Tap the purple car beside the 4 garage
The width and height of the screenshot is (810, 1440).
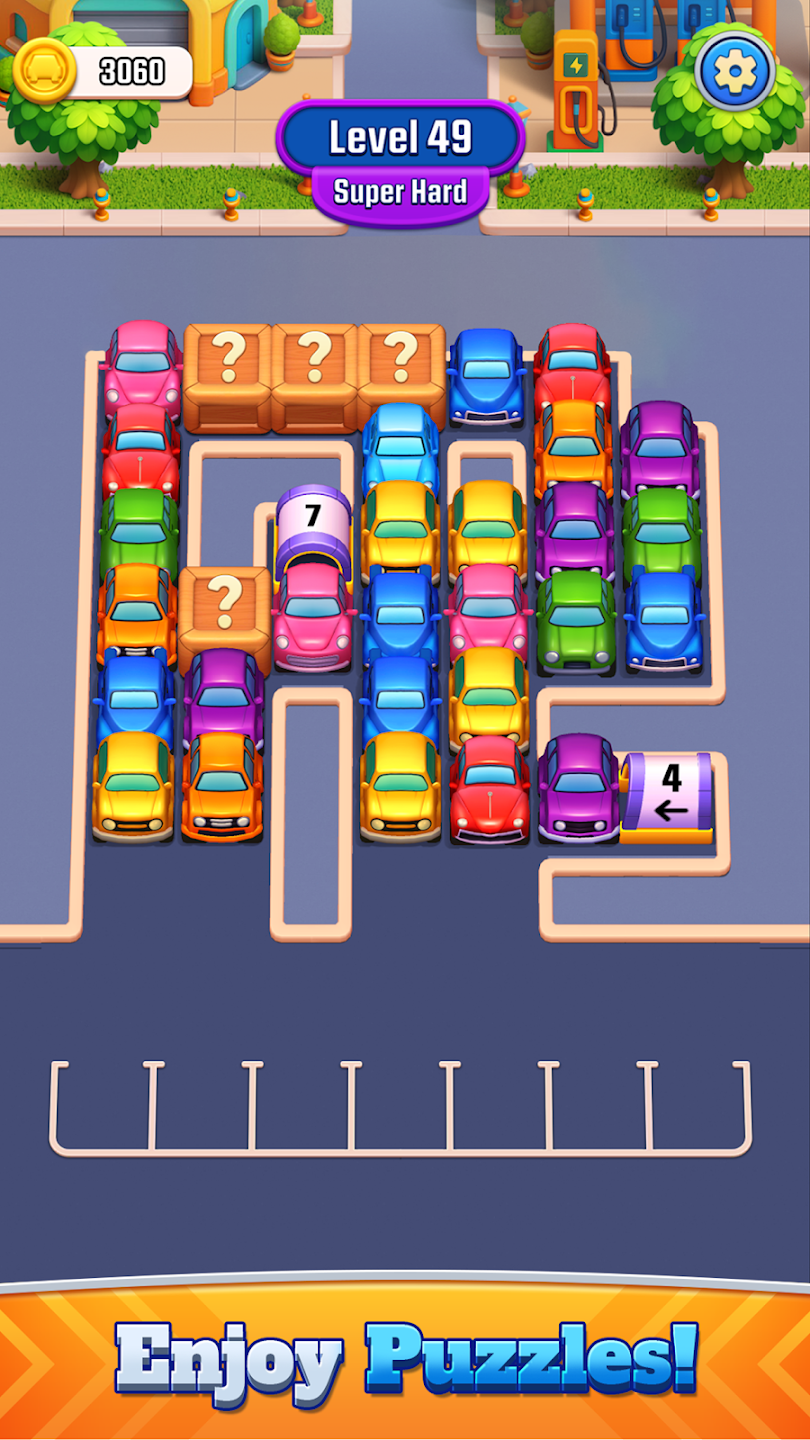tap(578, 789)
